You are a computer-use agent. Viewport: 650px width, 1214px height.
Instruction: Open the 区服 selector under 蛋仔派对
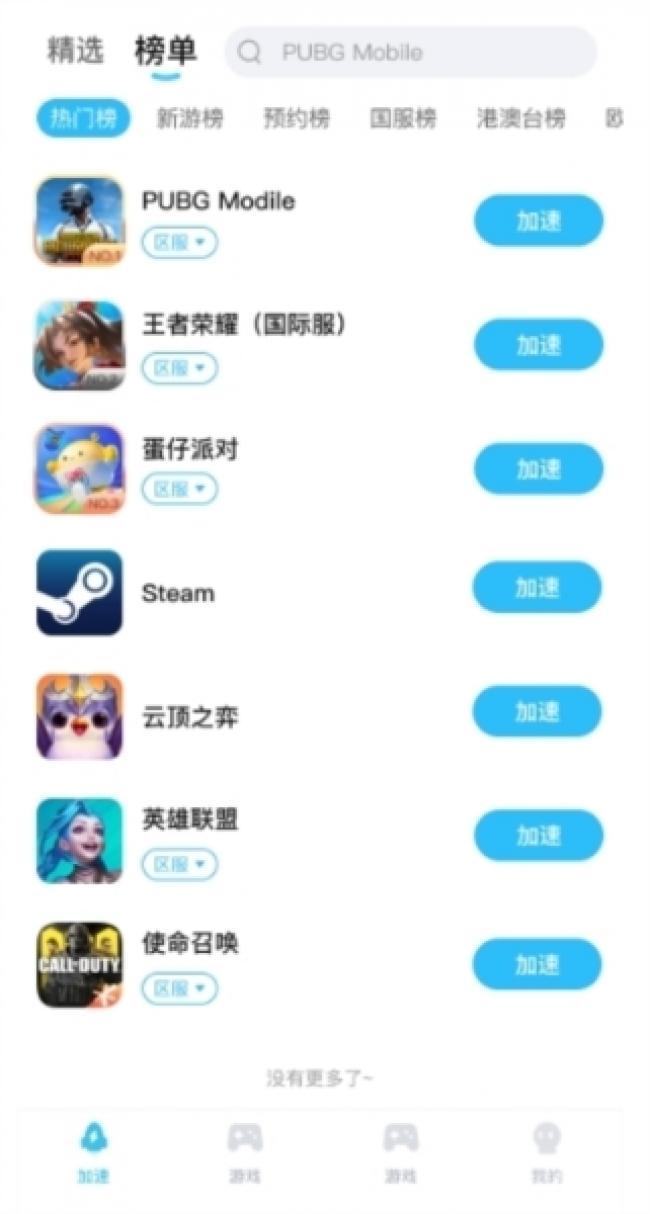pos(179,489)
